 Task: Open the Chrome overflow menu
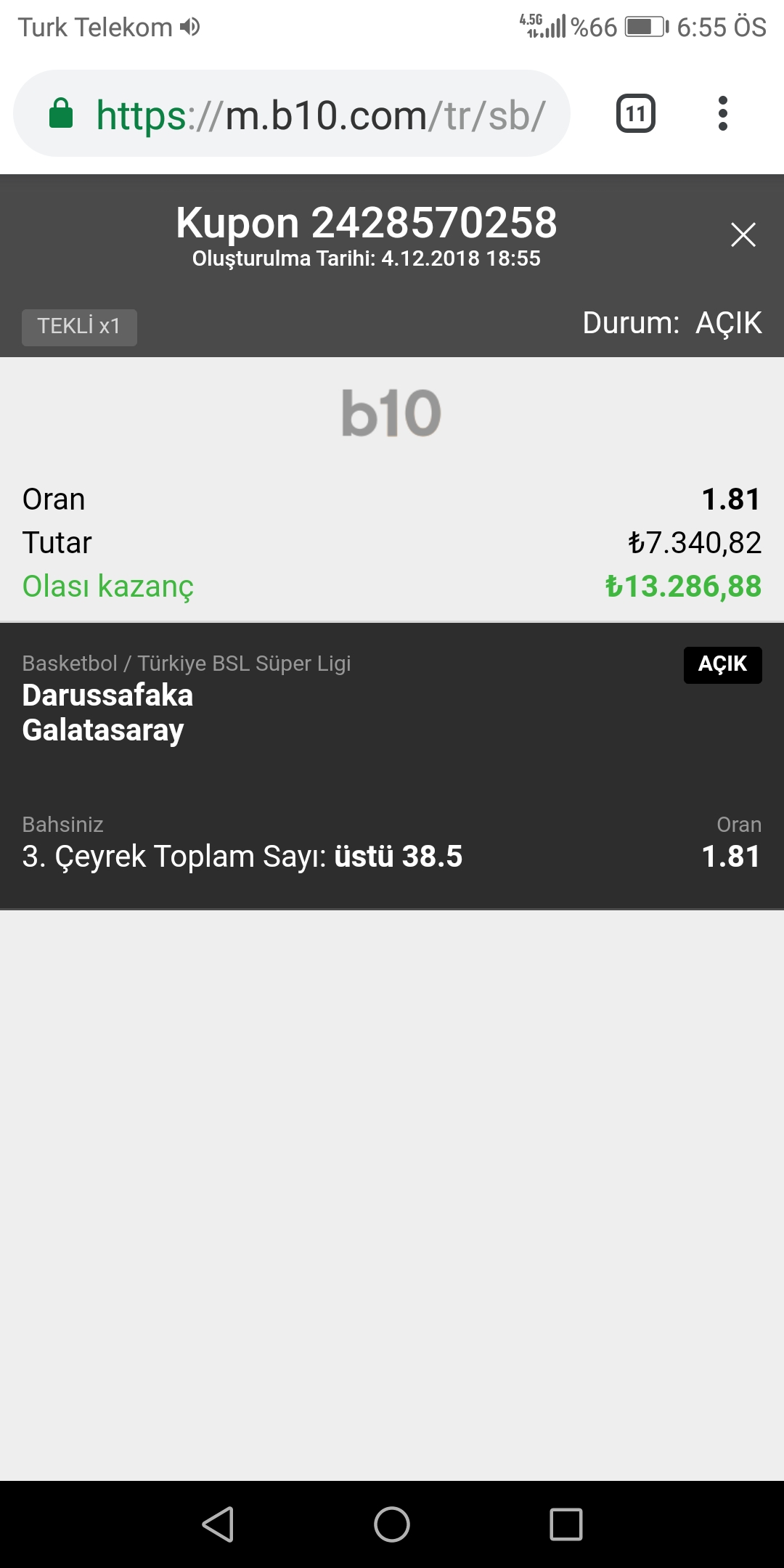tap(722, 114)
